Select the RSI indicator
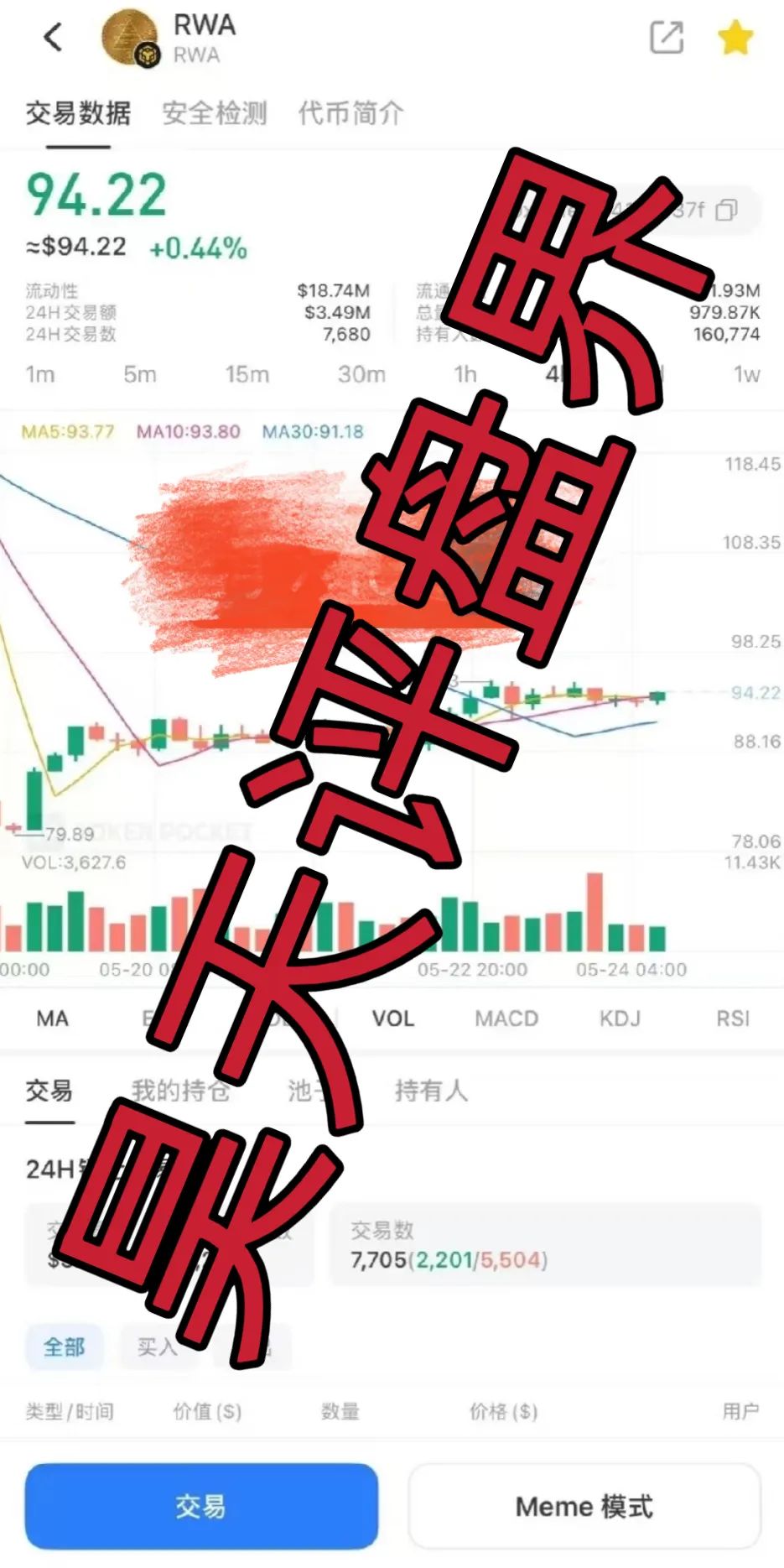Viewport: 784px width, 1568px height. click(x=733, y=1018)
